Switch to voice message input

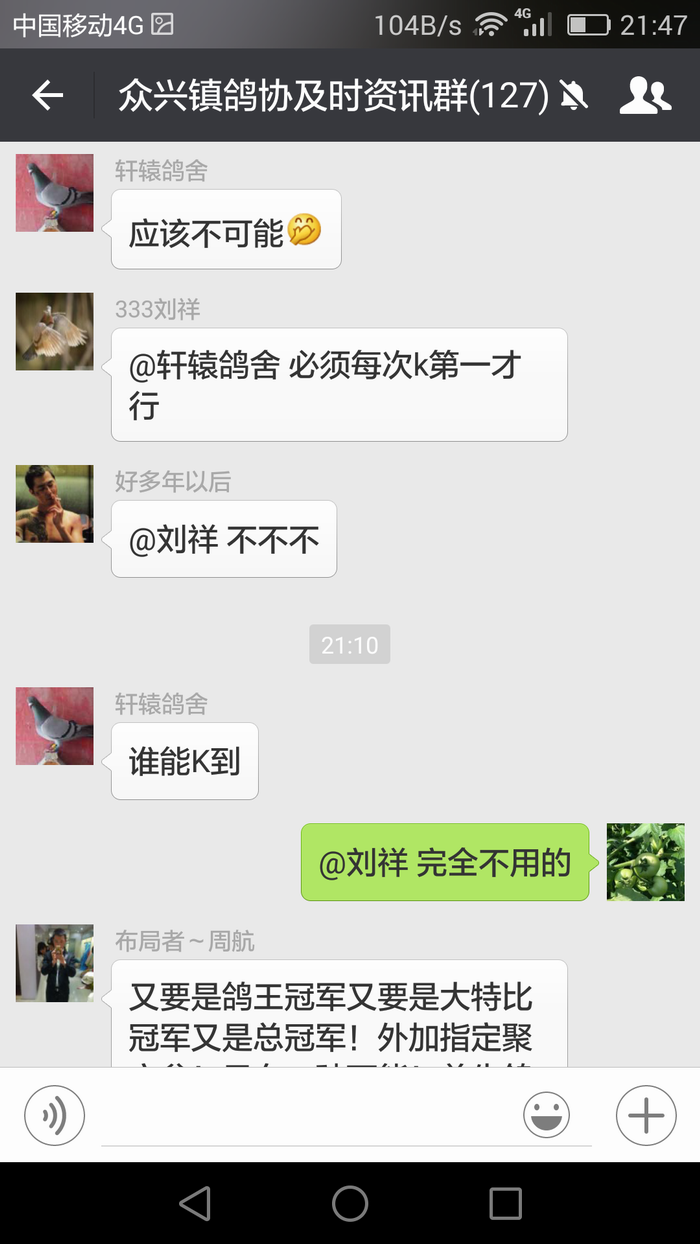[55, 1114]
